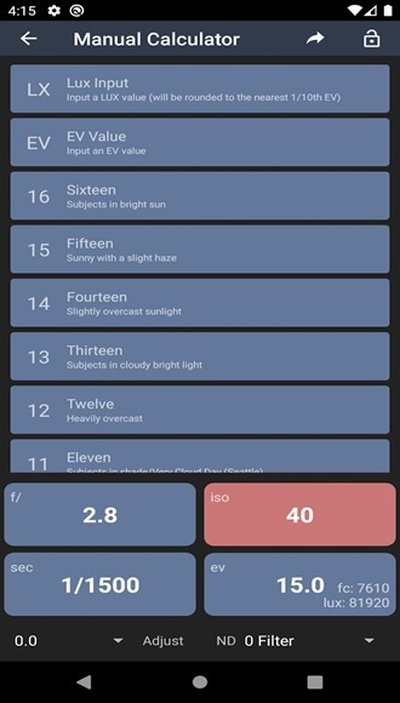The image size is (400, 703).
Task: Open the ND 0 Filter dropdown
Action: 296,641
